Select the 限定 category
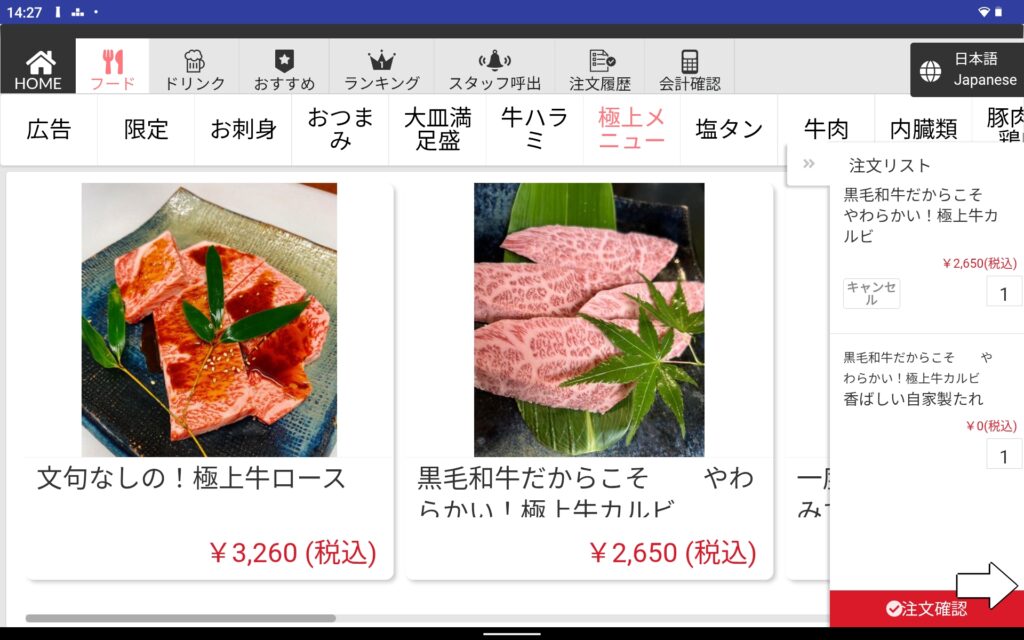1024x640 pixels. tap(146, 129)
